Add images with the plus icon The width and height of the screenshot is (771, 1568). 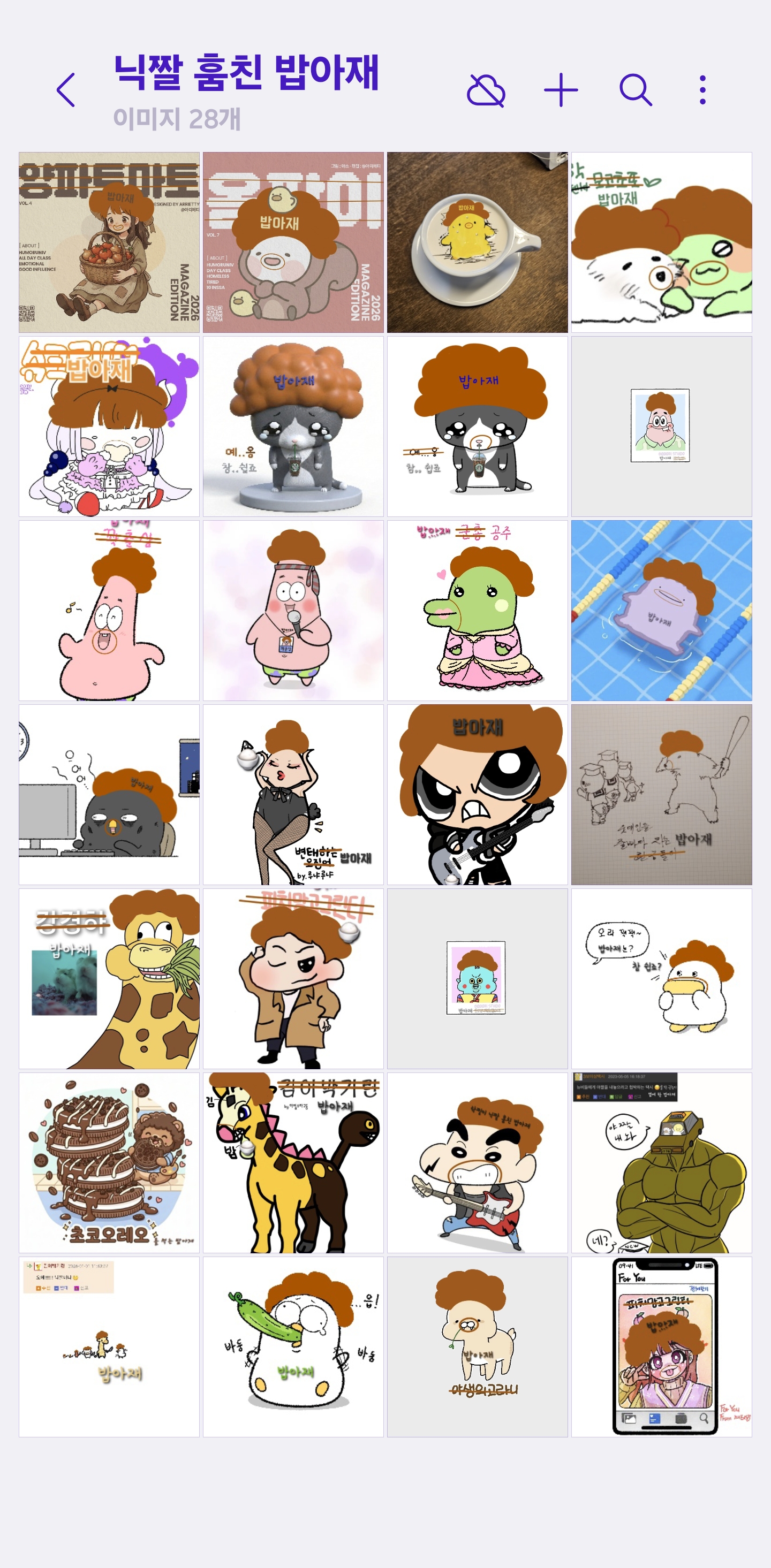click(x=560, y=90)
